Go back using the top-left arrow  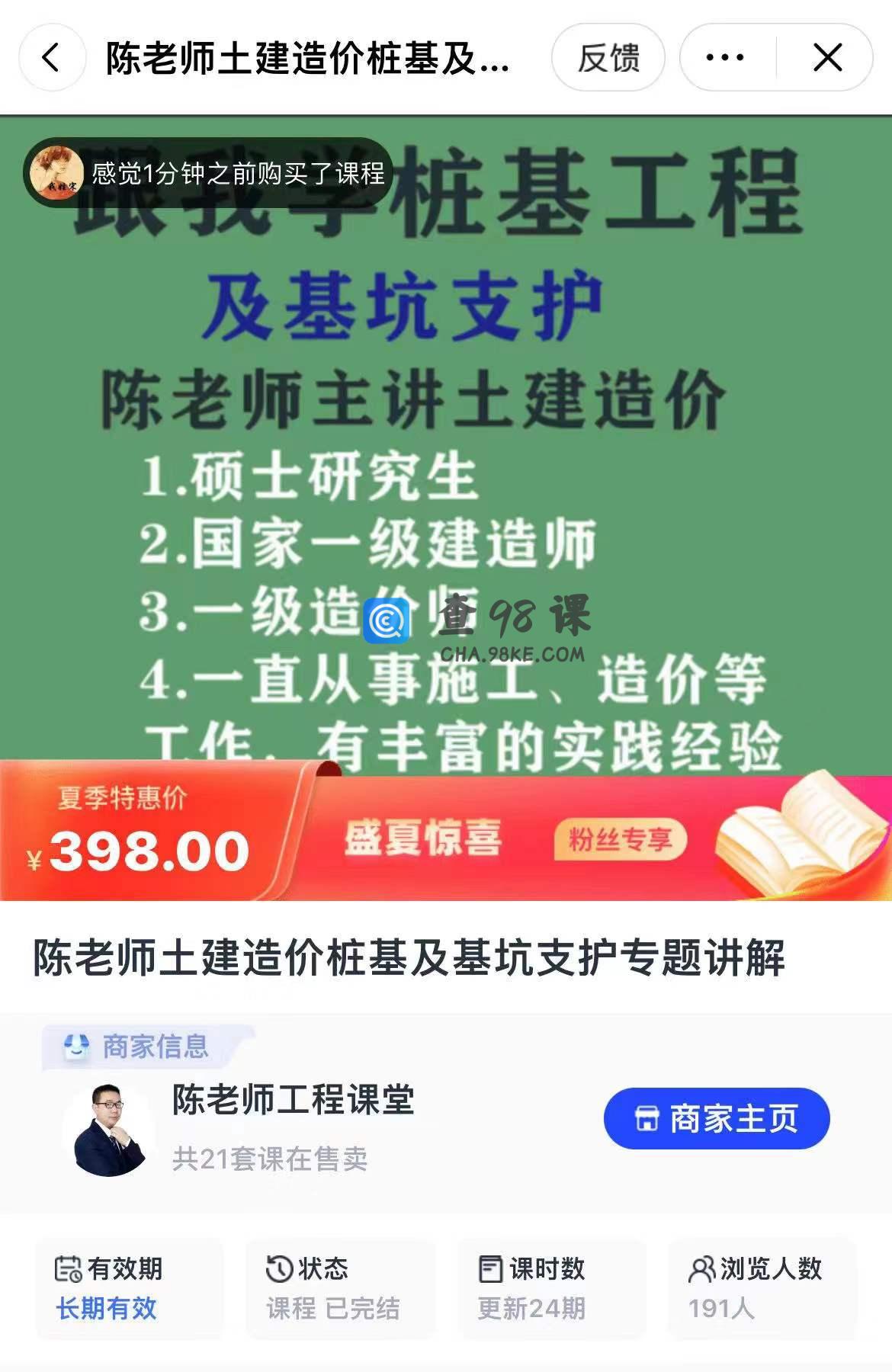point(51,57)
